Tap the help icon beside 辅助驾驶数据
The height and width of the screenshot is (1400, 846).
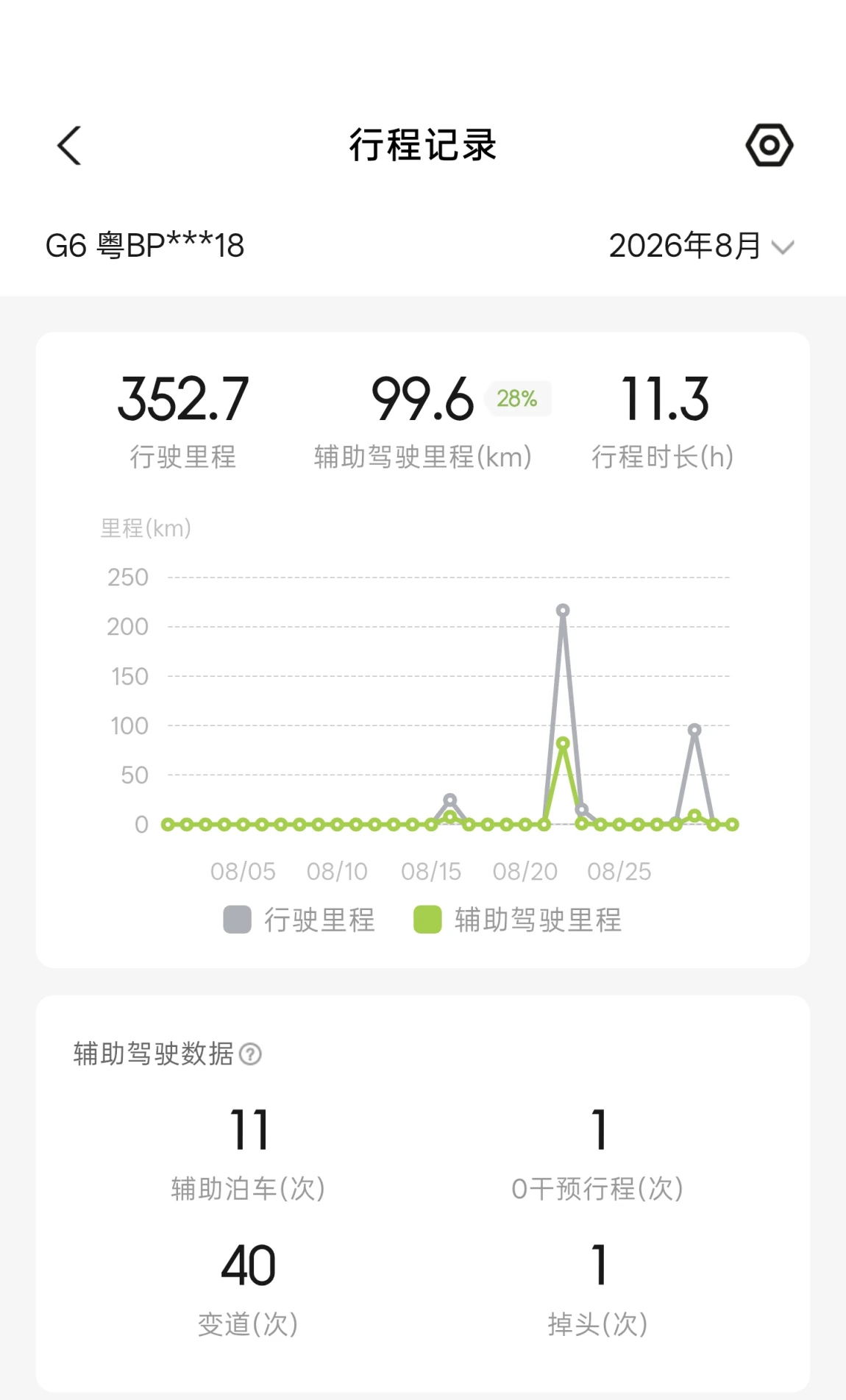[250, 1054]
